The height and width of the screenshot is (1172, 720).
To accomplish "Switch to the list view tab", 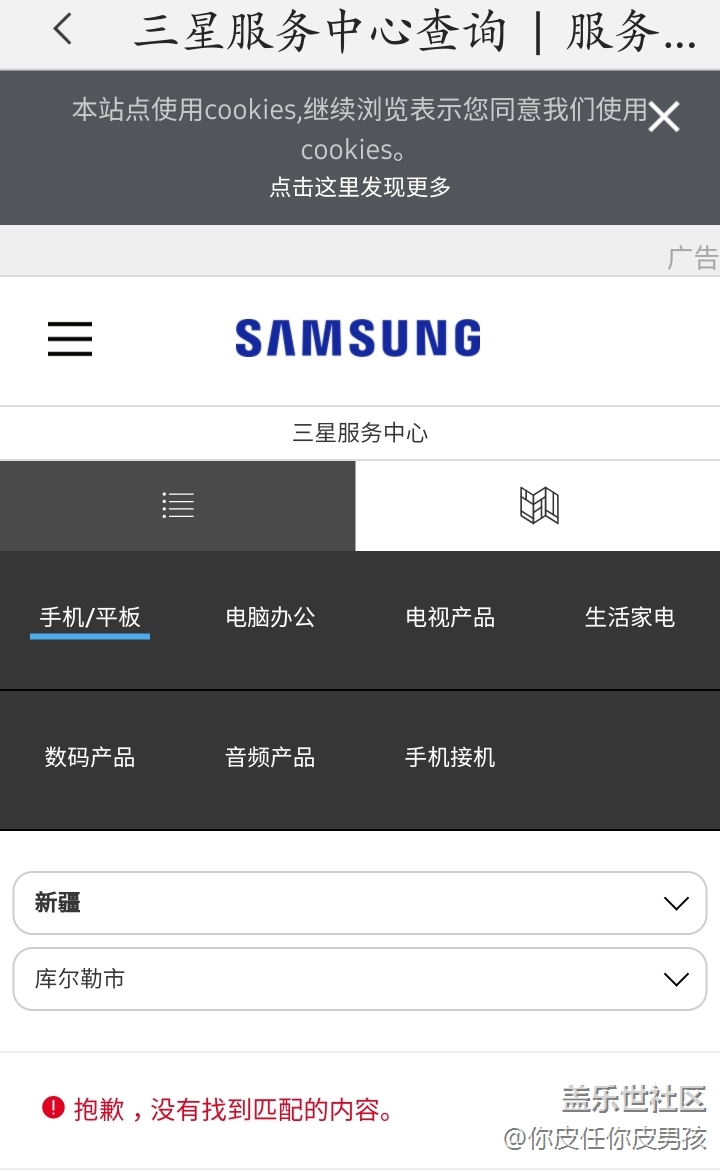I will coord(178,505).
